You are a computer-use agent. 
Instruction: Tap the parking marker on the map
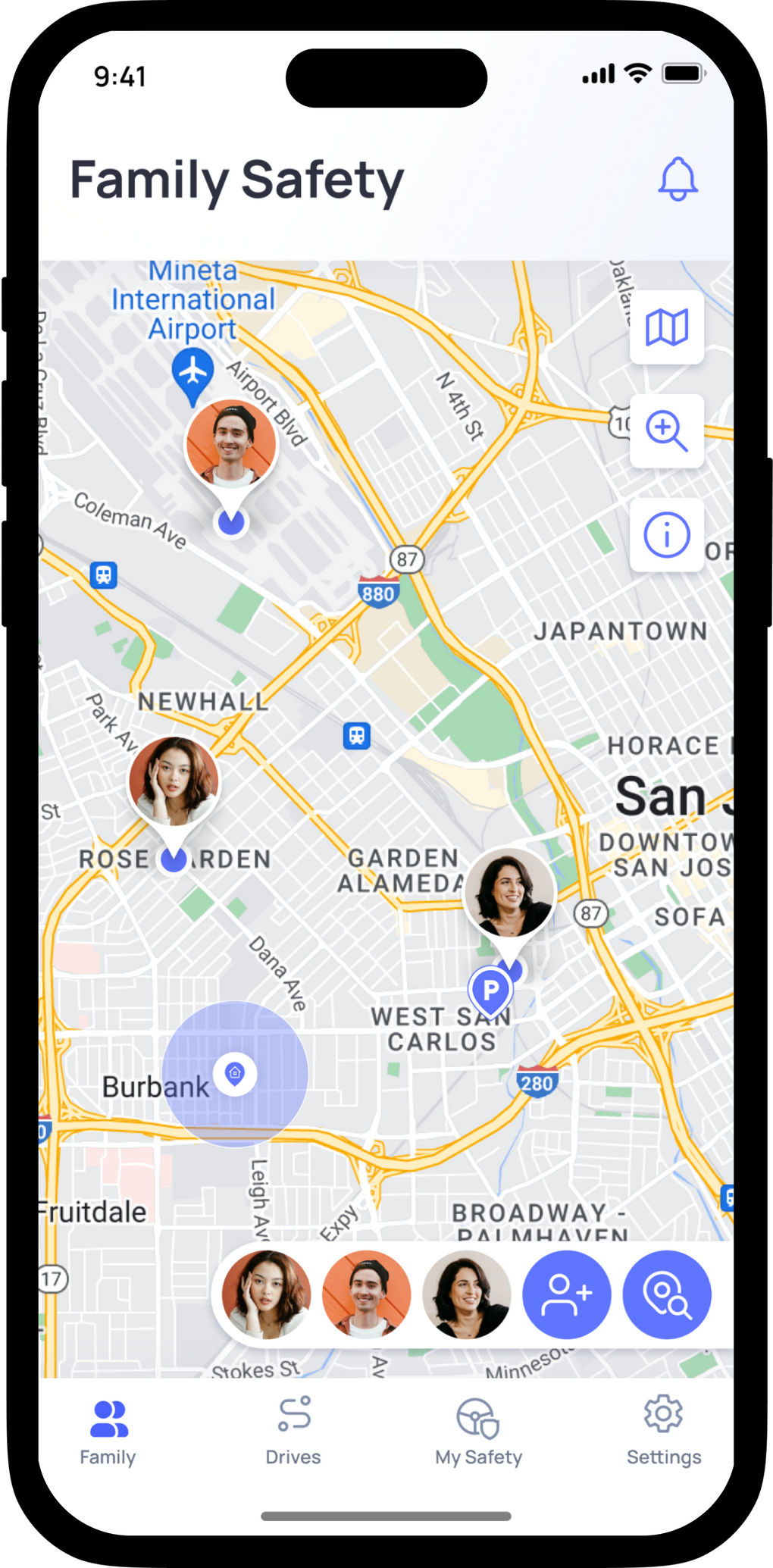point(490,991)
